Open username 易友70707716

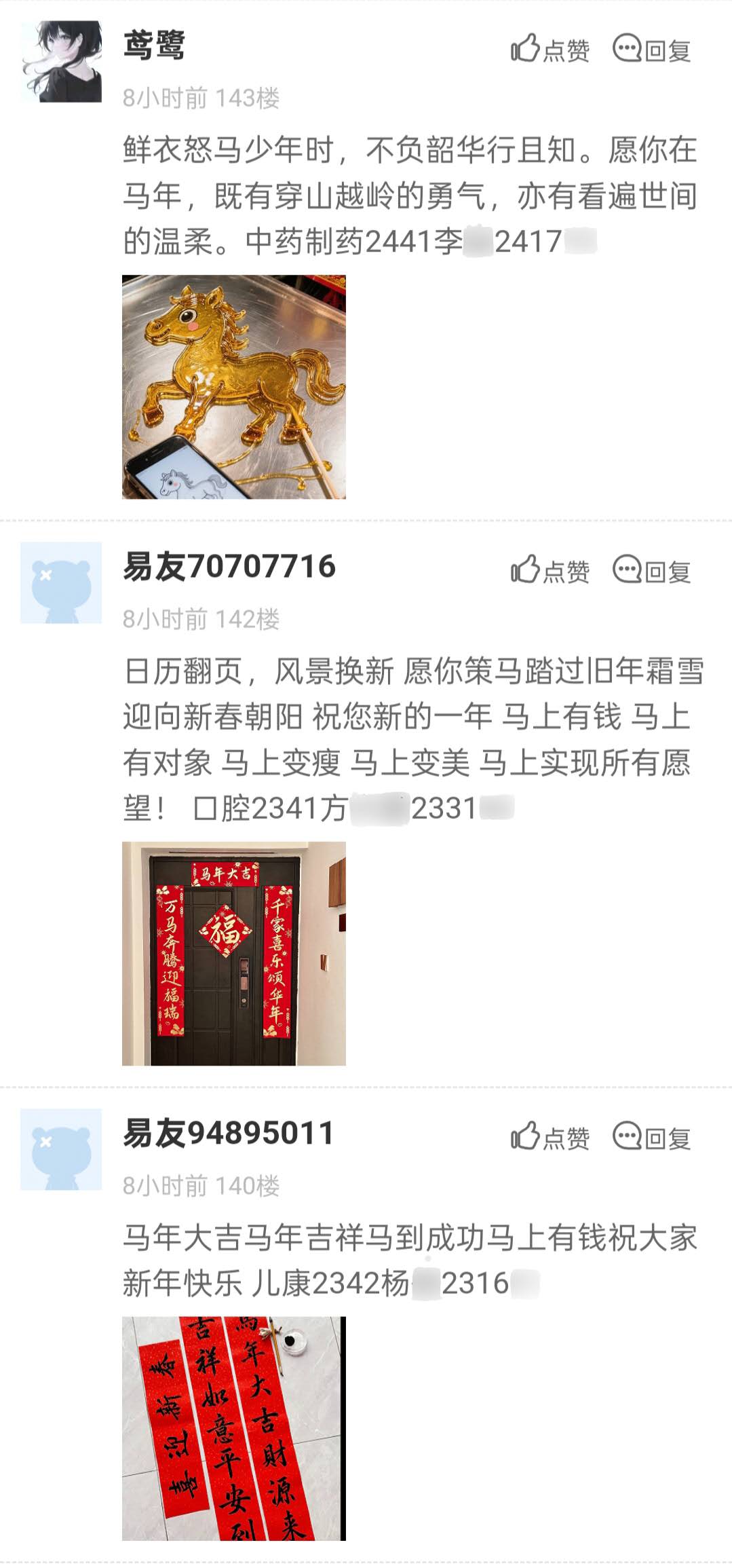(x=229, y=567)
